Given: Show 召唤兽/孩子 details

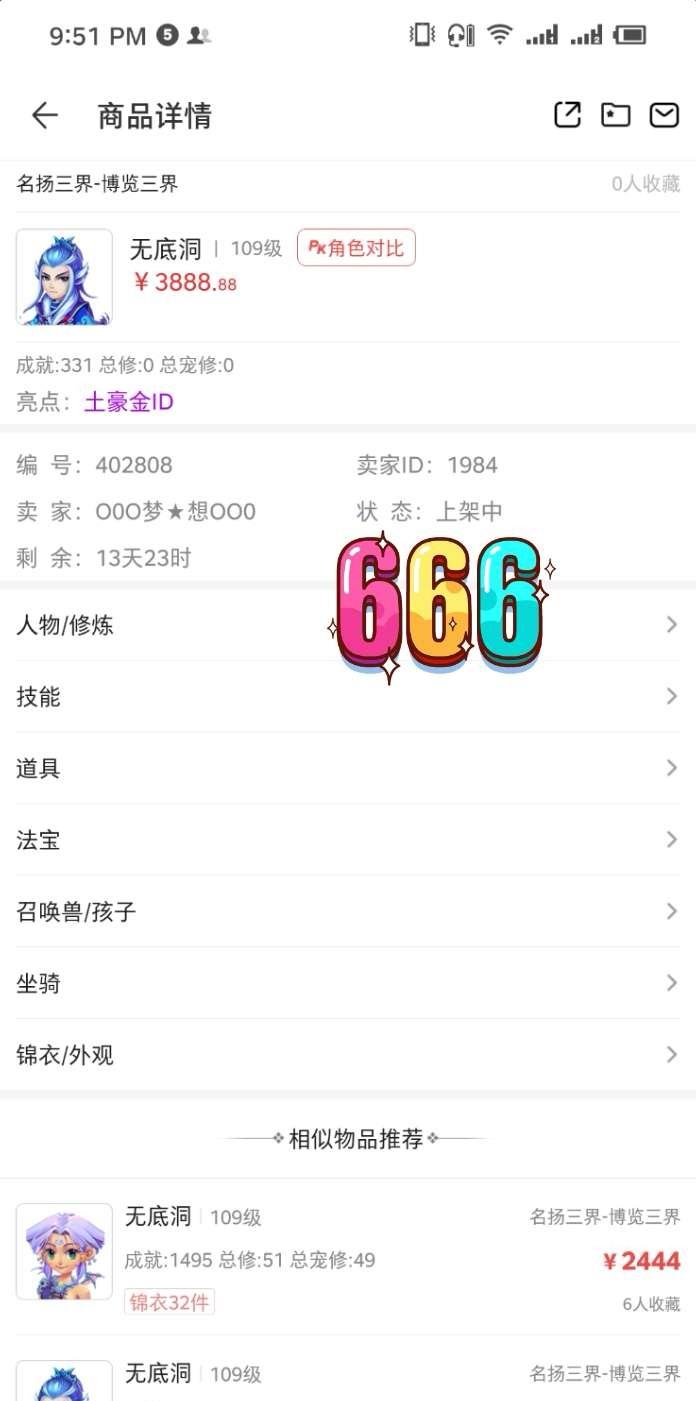Looking at the screenshot, I should click(347, 912).
